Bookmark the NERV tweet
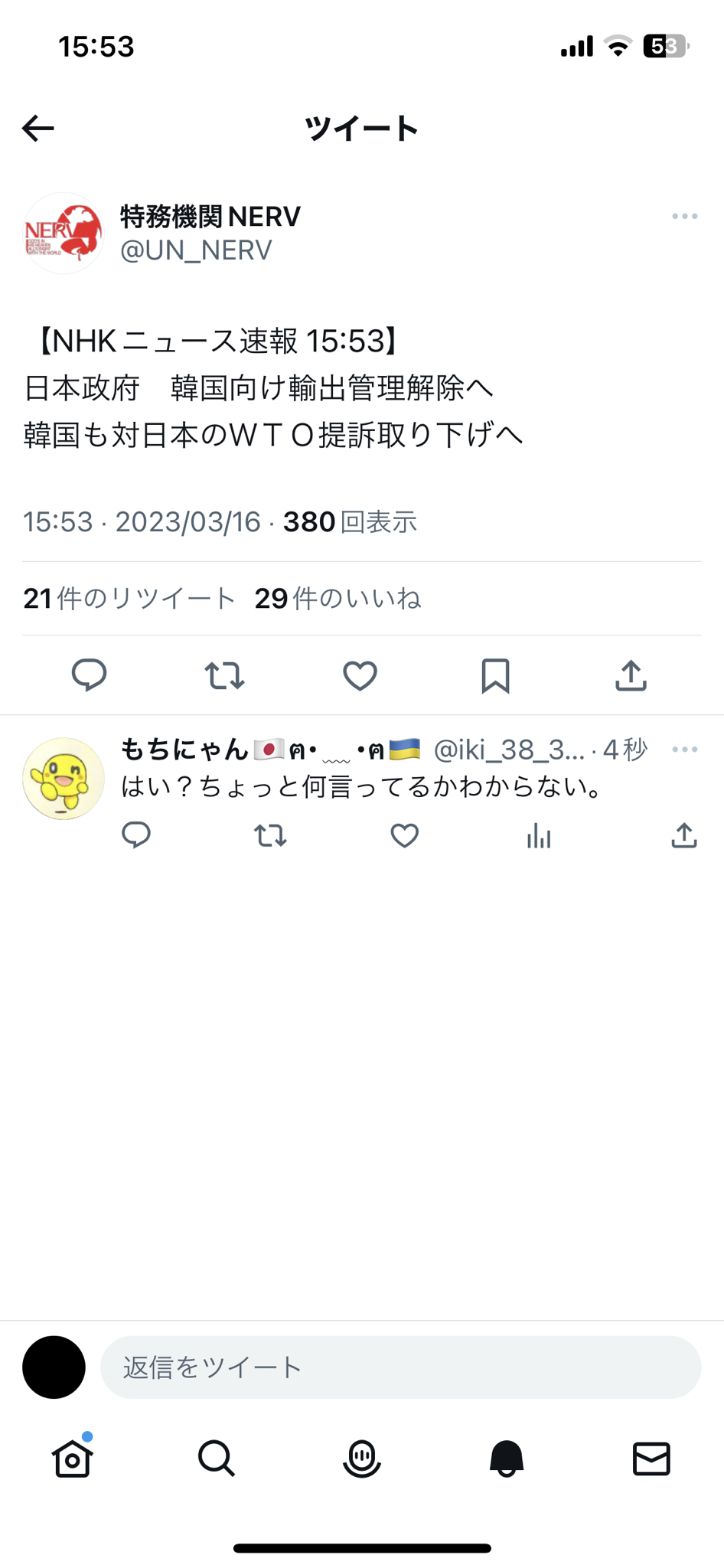This screenshot has height=1568, width=724. click(495, 675)
